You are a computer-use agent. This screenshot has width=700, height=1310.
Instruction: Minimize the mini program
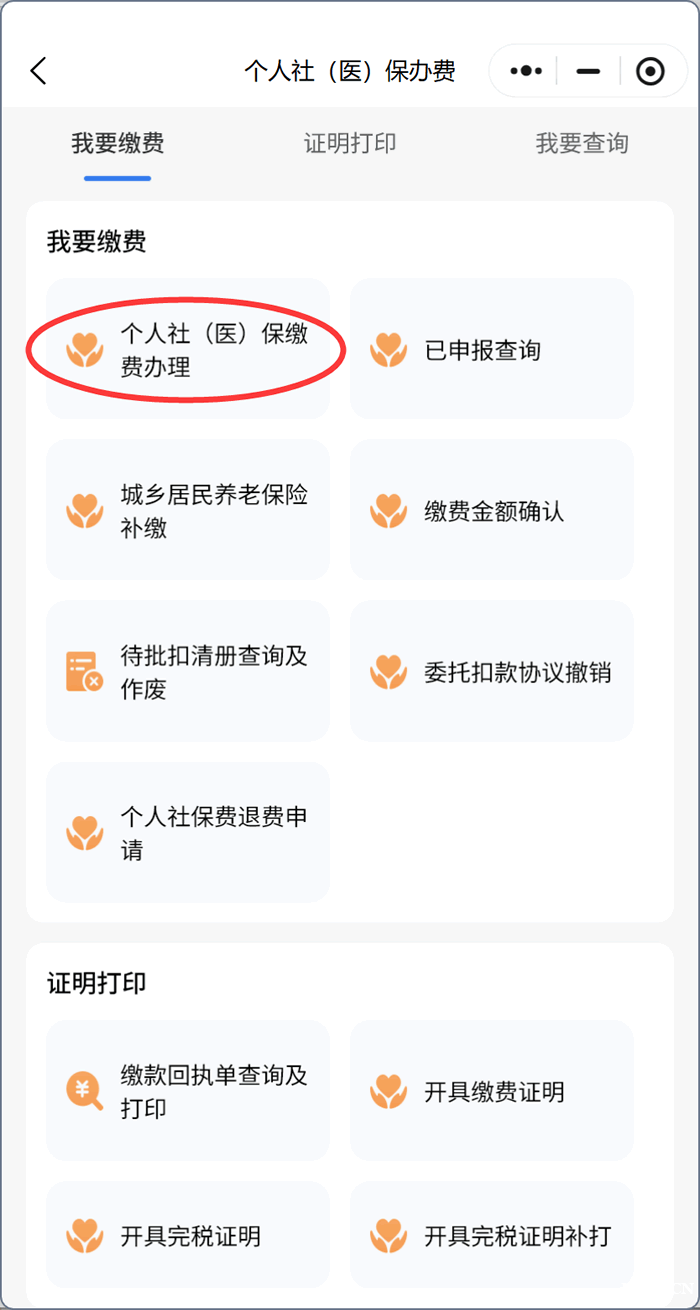click(x=588, y=71)
